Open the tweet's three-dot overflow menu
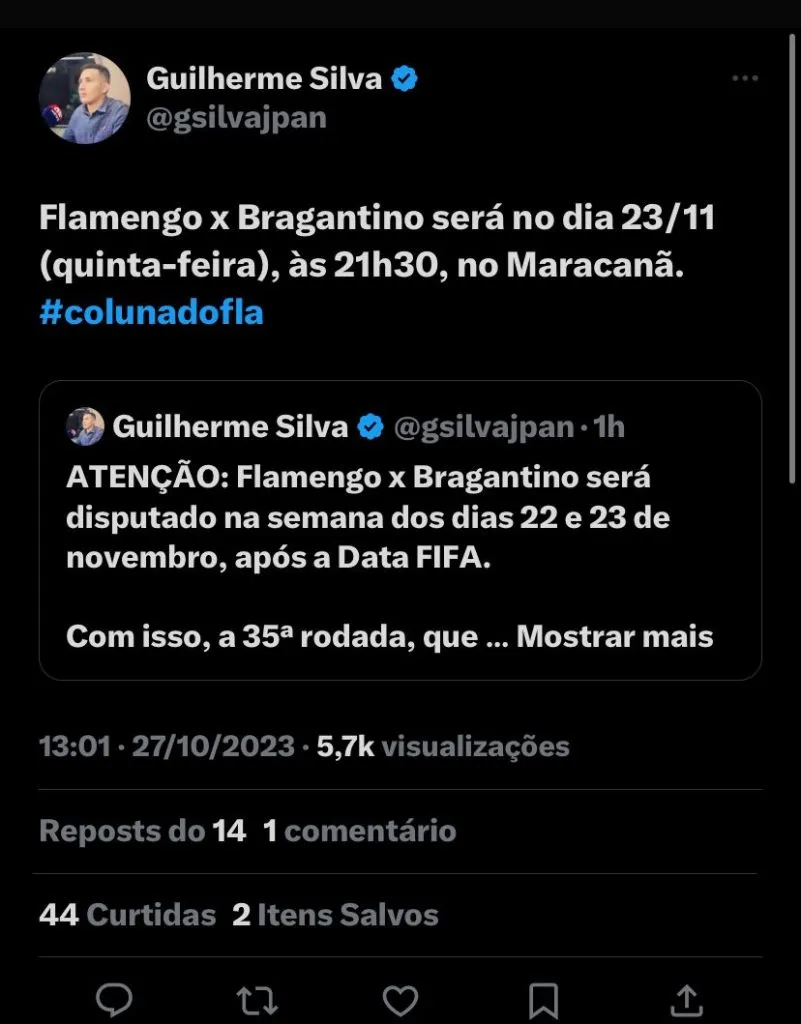The image size is (801, 1024). 744,79
